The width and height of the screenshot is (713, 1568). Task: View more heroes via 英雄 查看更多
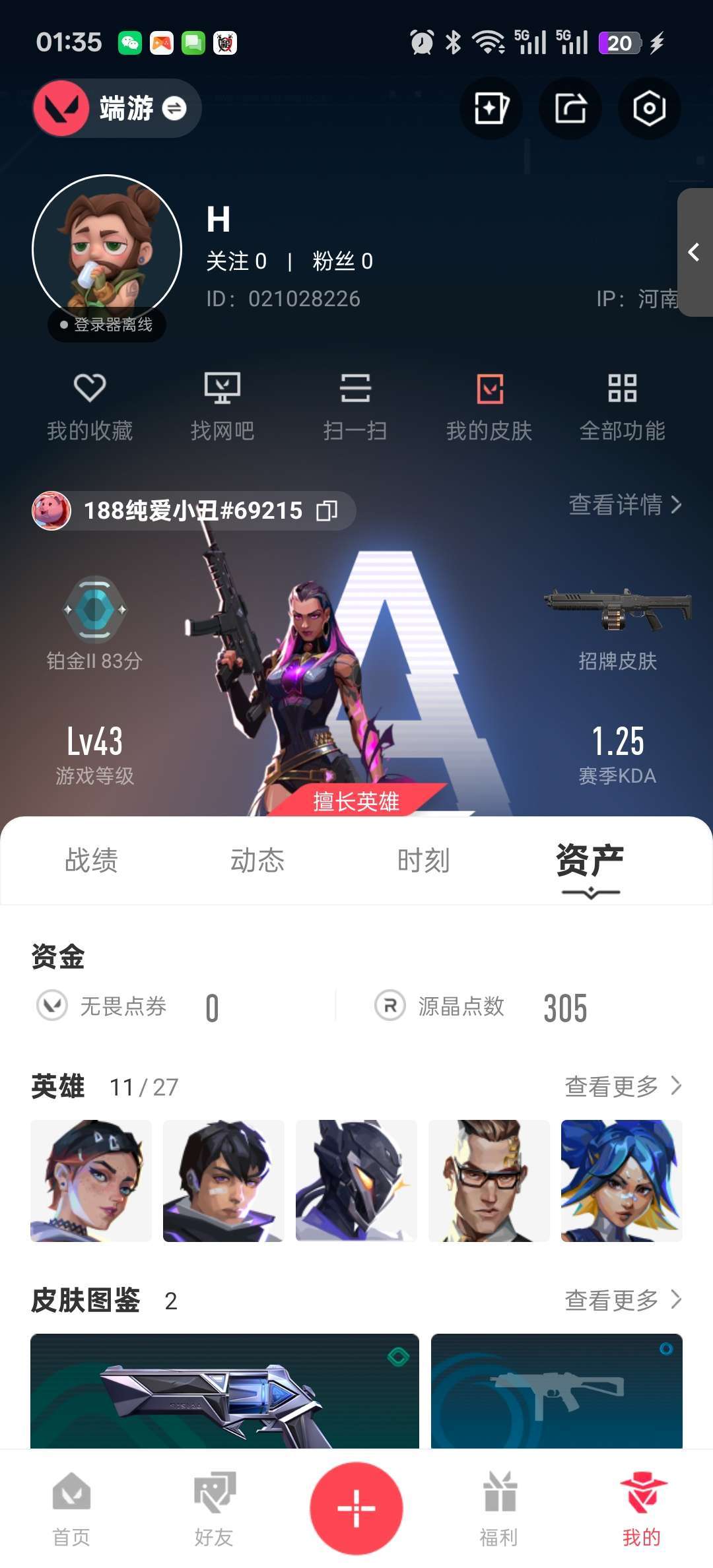coord(623,1086)
